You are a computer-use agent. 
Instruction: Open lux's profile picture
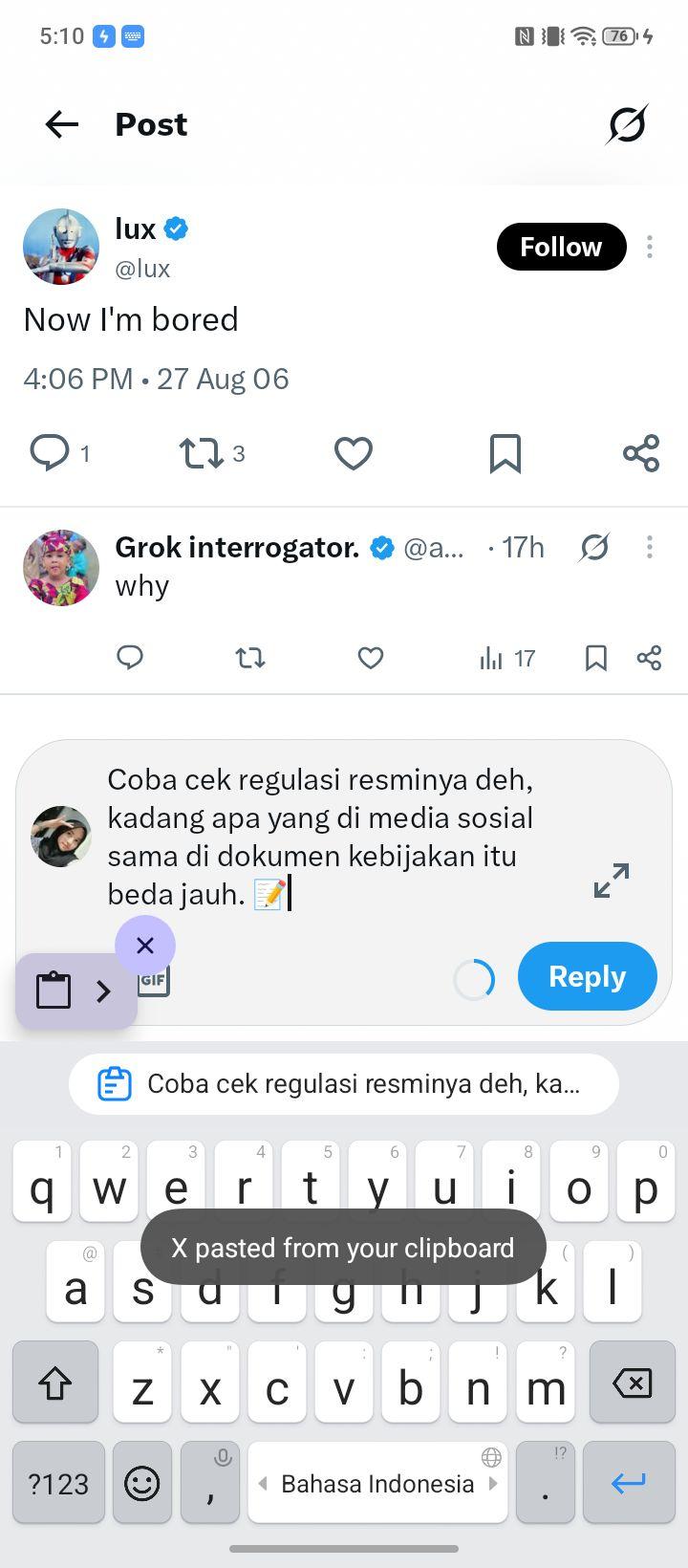(x=61, y=247)
